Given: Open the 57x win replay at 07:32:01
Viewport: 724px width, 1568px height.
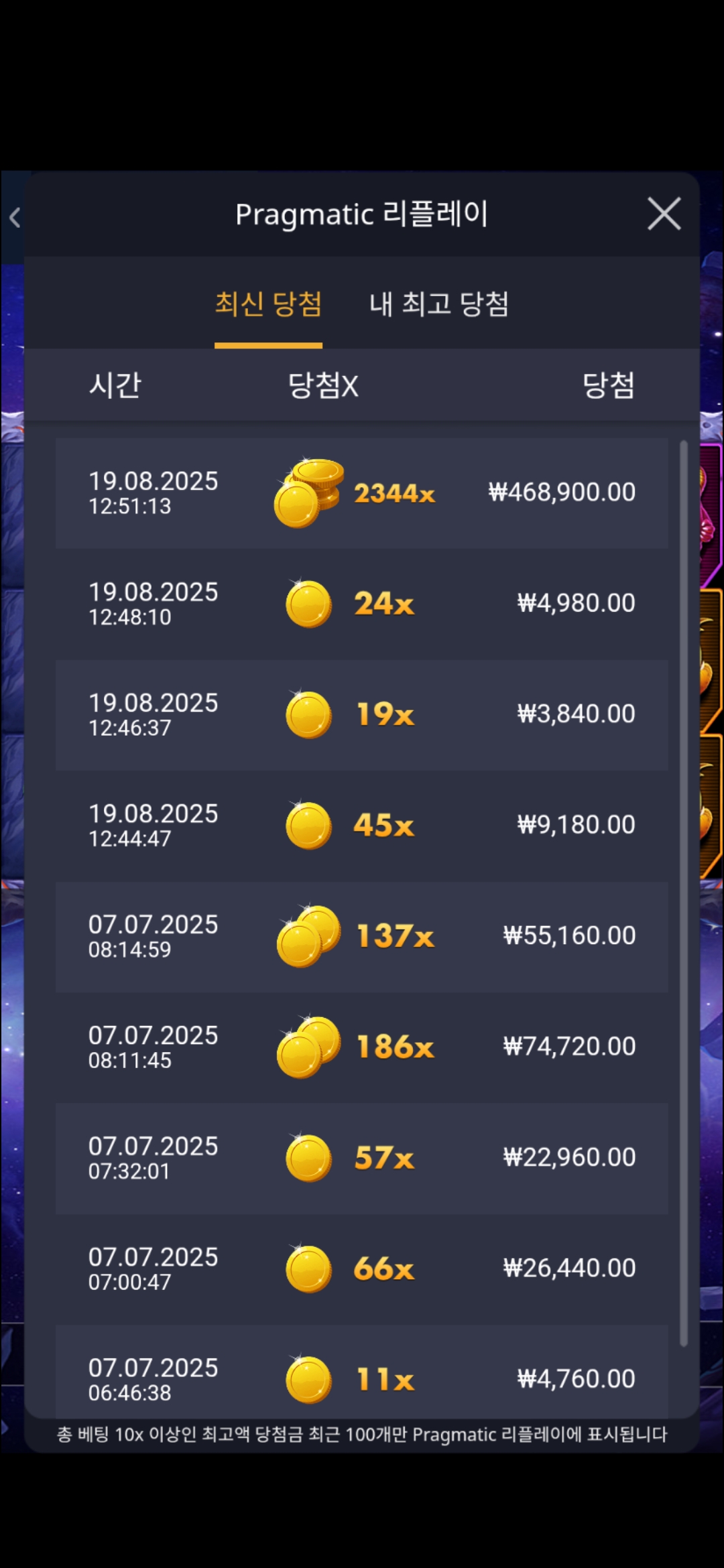Looking at the screenshot, I should coord(362,1158).
